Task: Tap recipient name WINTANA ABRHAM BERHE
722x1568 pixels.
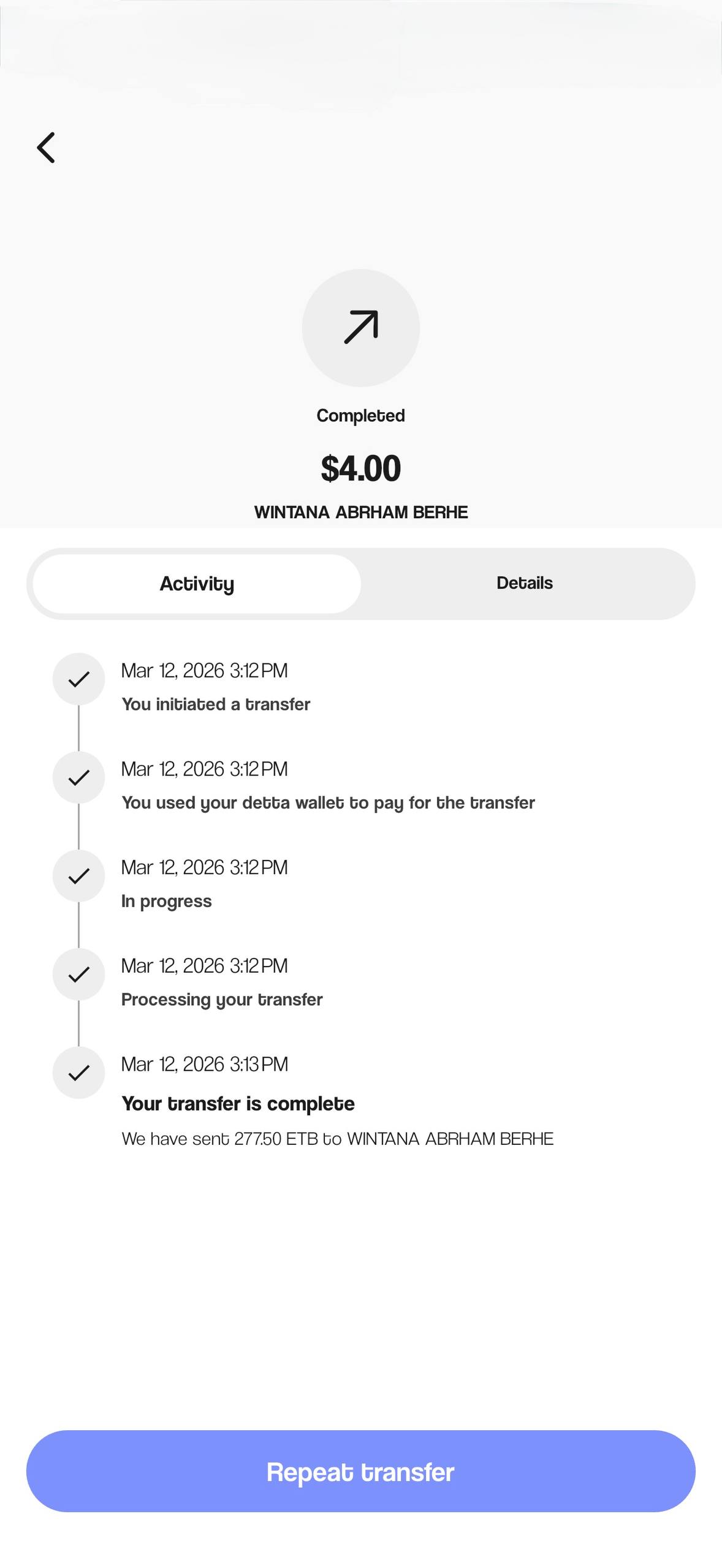Action: pyautogui.click(x=361, y=512)
